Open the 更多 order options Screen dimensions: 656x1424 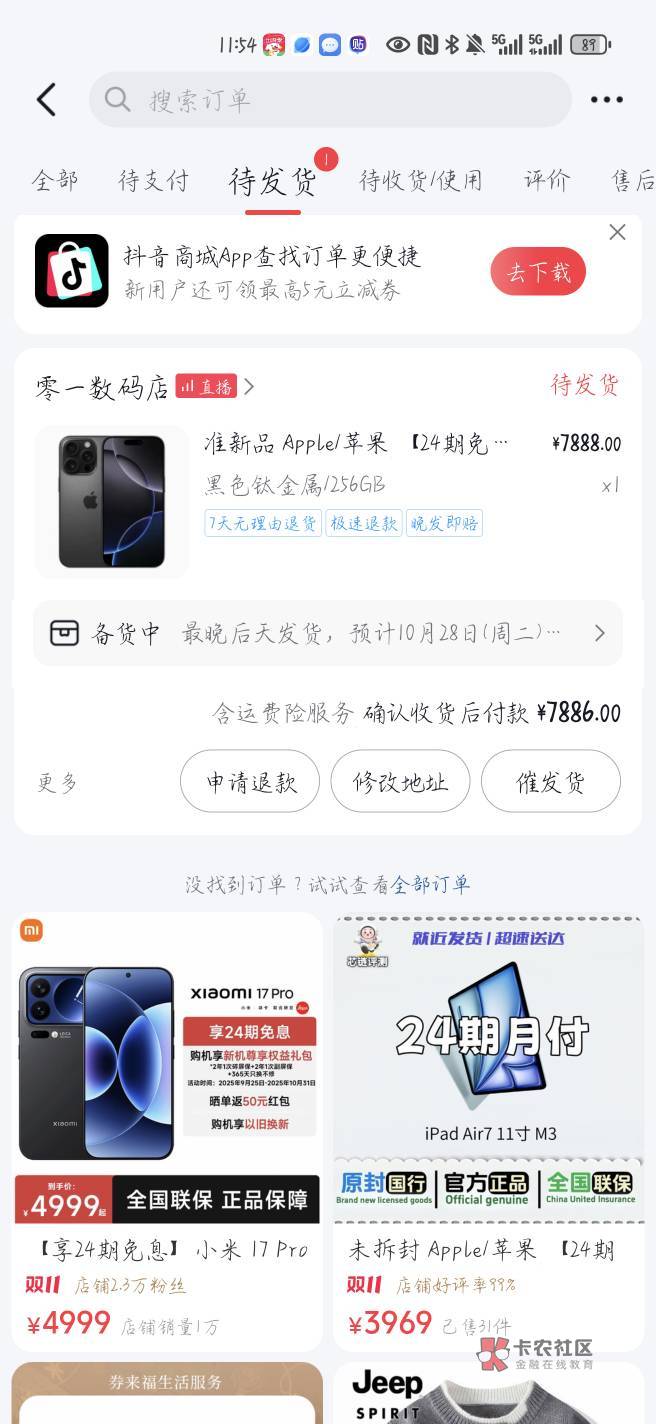[57, 783]
